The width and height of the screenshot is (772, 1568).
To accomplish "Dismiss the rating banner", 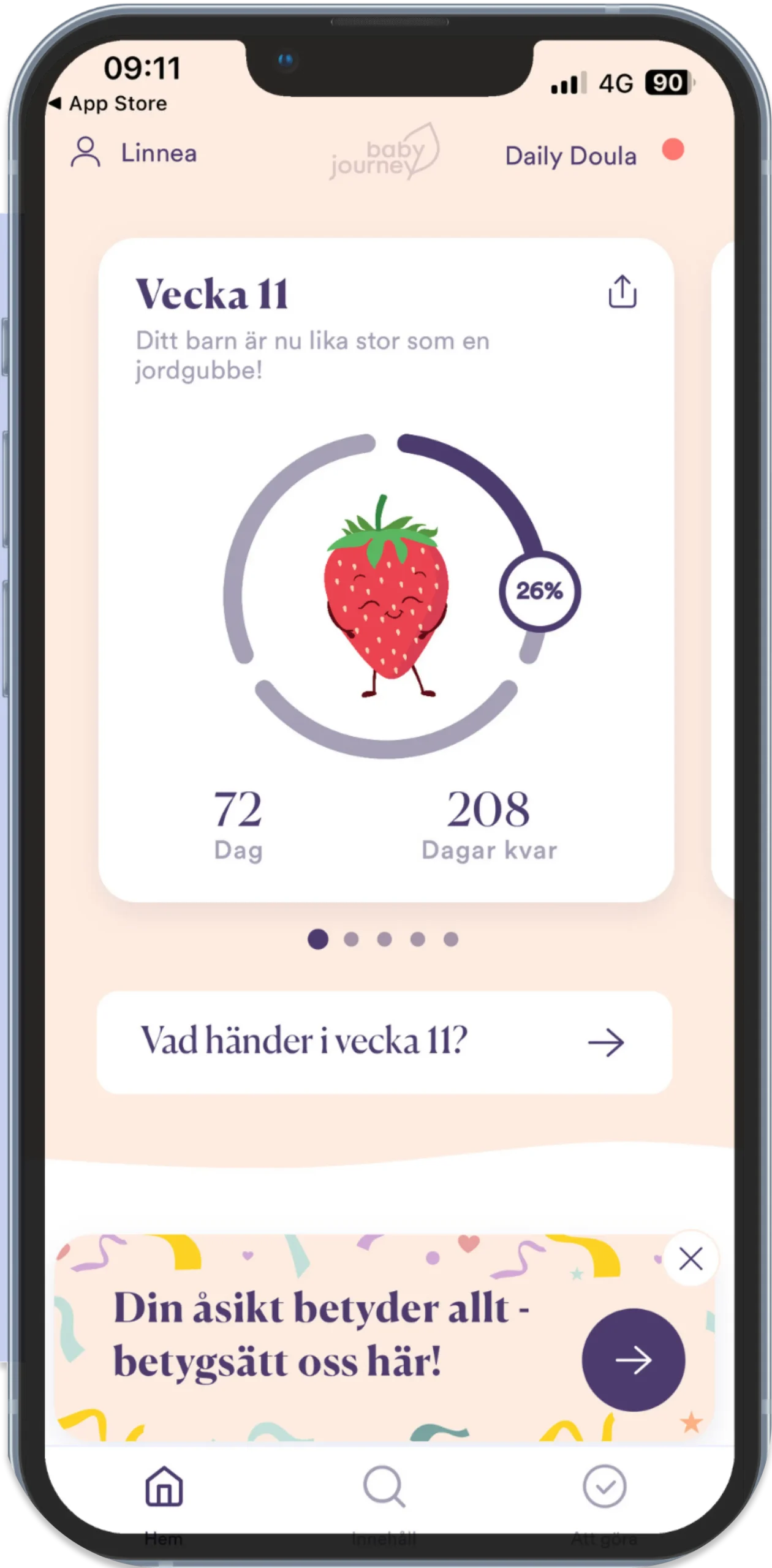I will [x=691, y=1259].
